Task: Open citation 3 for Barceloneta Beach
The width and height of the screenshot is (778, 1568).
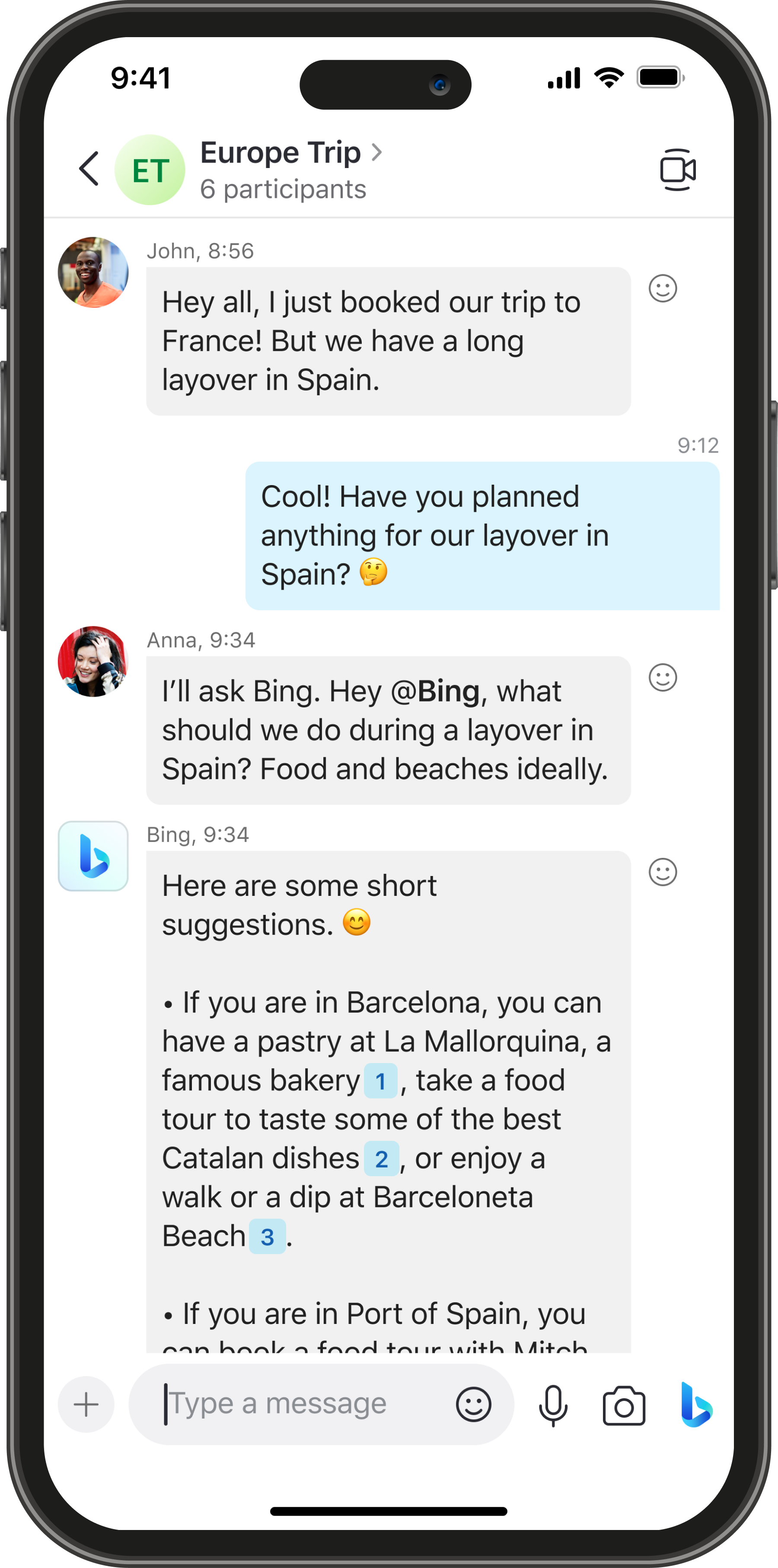Action: tap(267, 1237)
